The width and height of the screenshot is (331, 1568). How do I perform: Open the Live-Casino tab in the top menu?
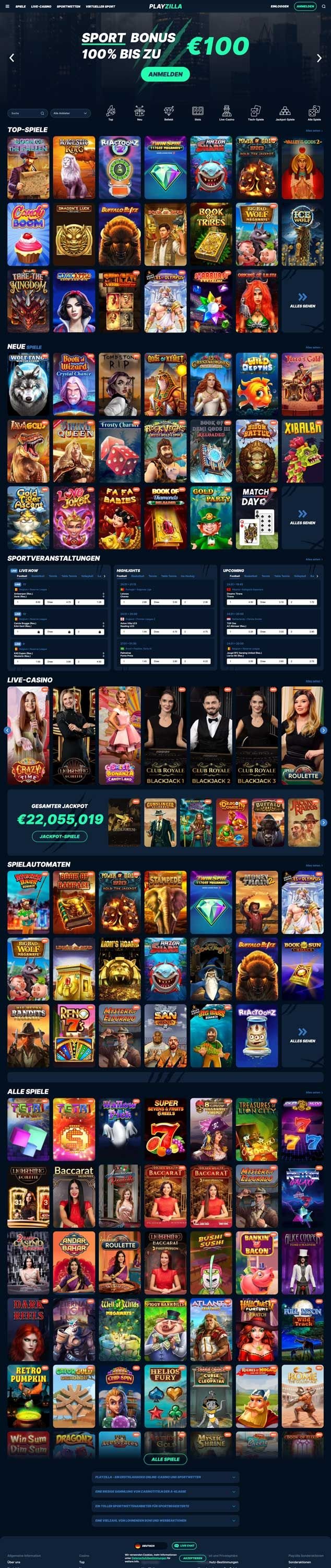pyautogui.click(x=41, y=6)
